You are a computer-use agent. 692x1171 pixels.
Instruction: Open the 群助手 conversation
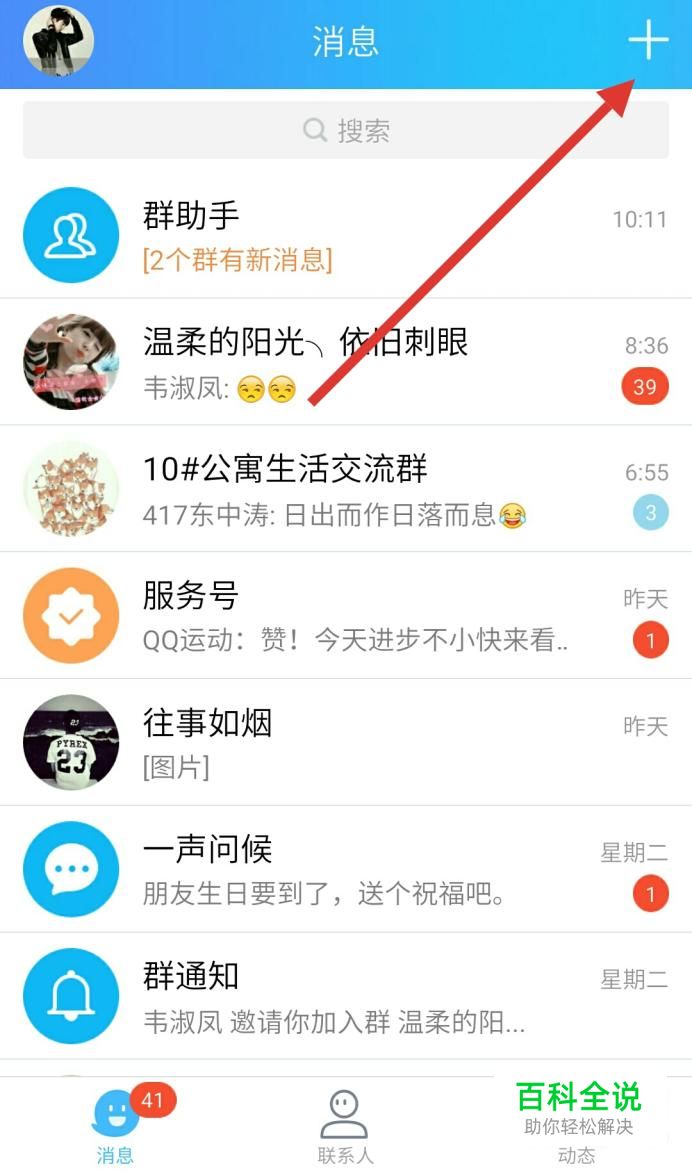(346, 234)
